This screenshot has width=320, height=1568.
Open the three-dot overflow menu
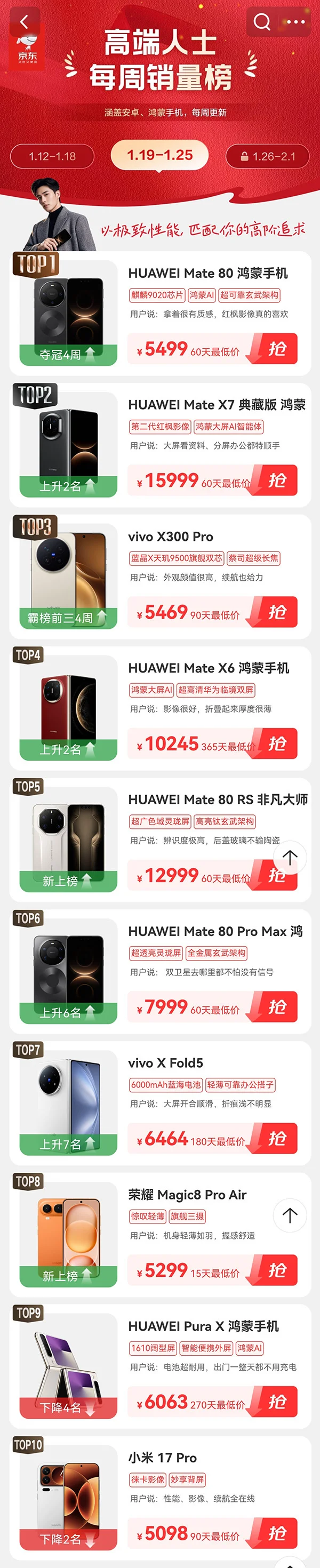[x=295, y=22]
